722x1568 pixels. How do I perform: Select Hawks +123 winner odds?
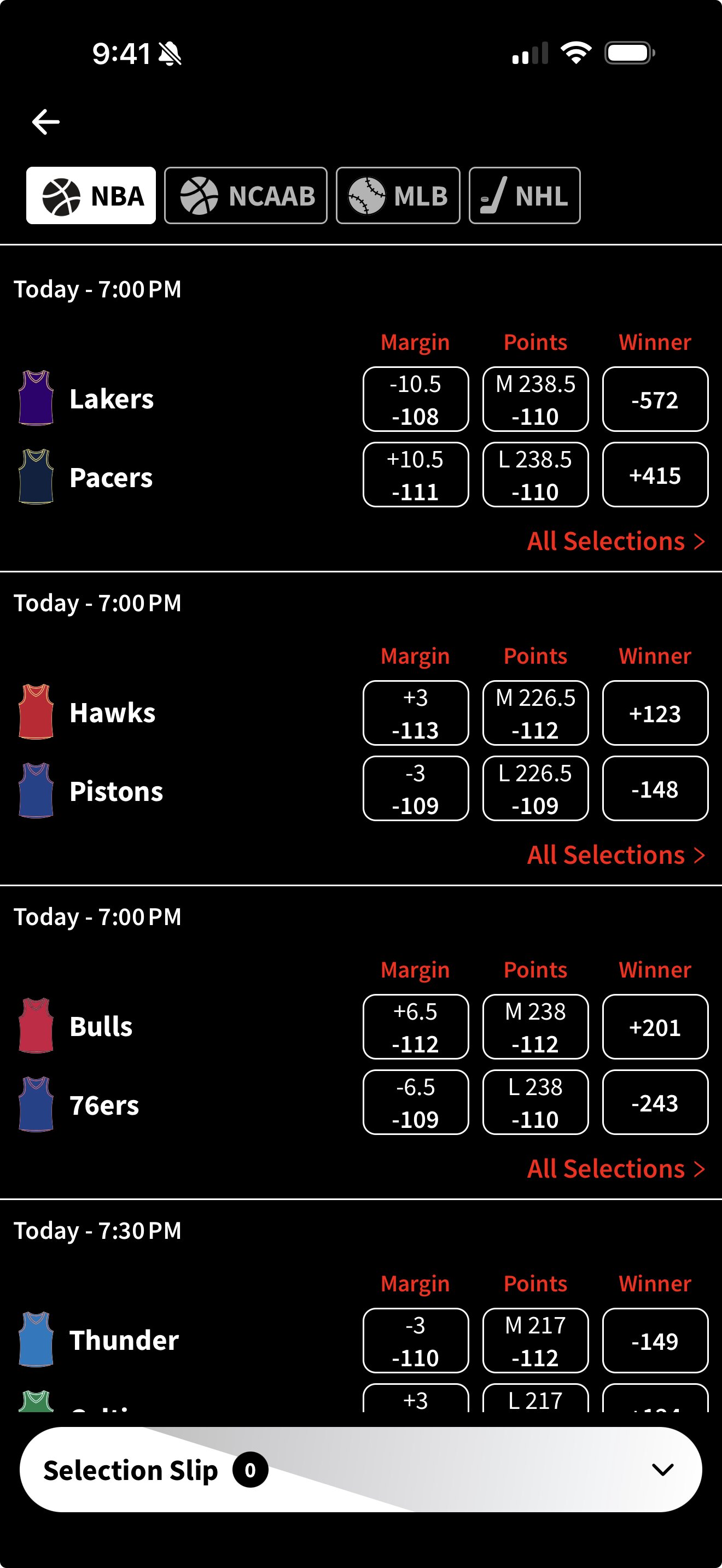click(x=654, y=713)
